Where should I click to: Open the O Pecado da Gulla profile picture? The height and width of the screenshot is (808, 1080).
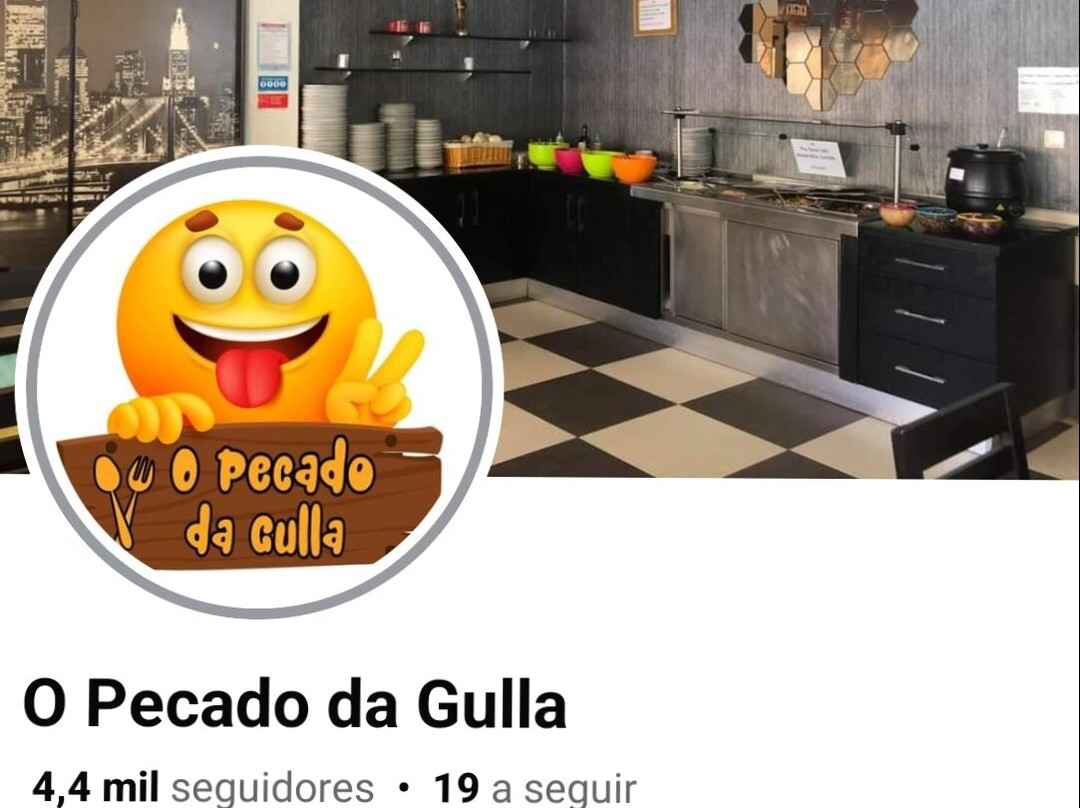point(259,382)
